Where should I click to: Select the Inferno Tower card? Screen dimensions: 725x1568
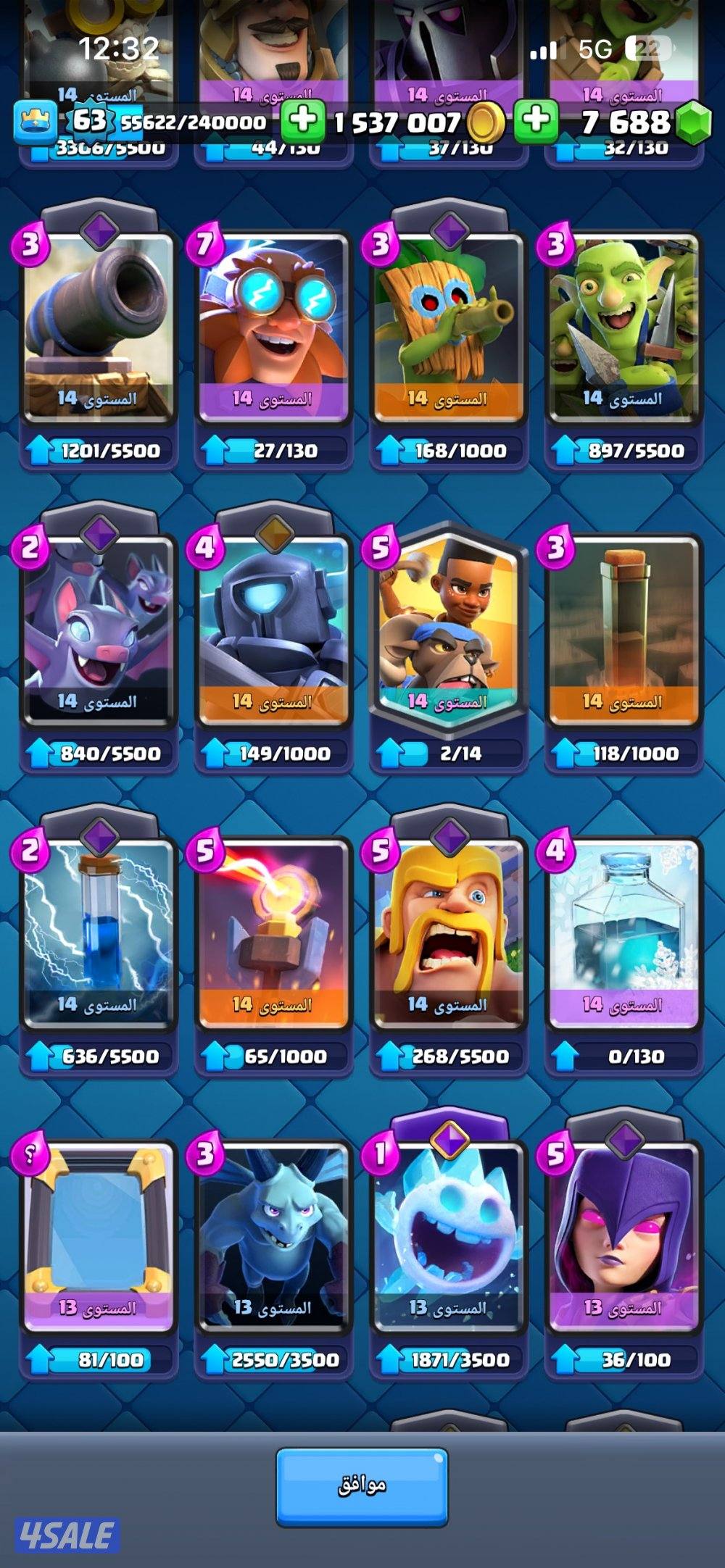click(x=273, y=933)
